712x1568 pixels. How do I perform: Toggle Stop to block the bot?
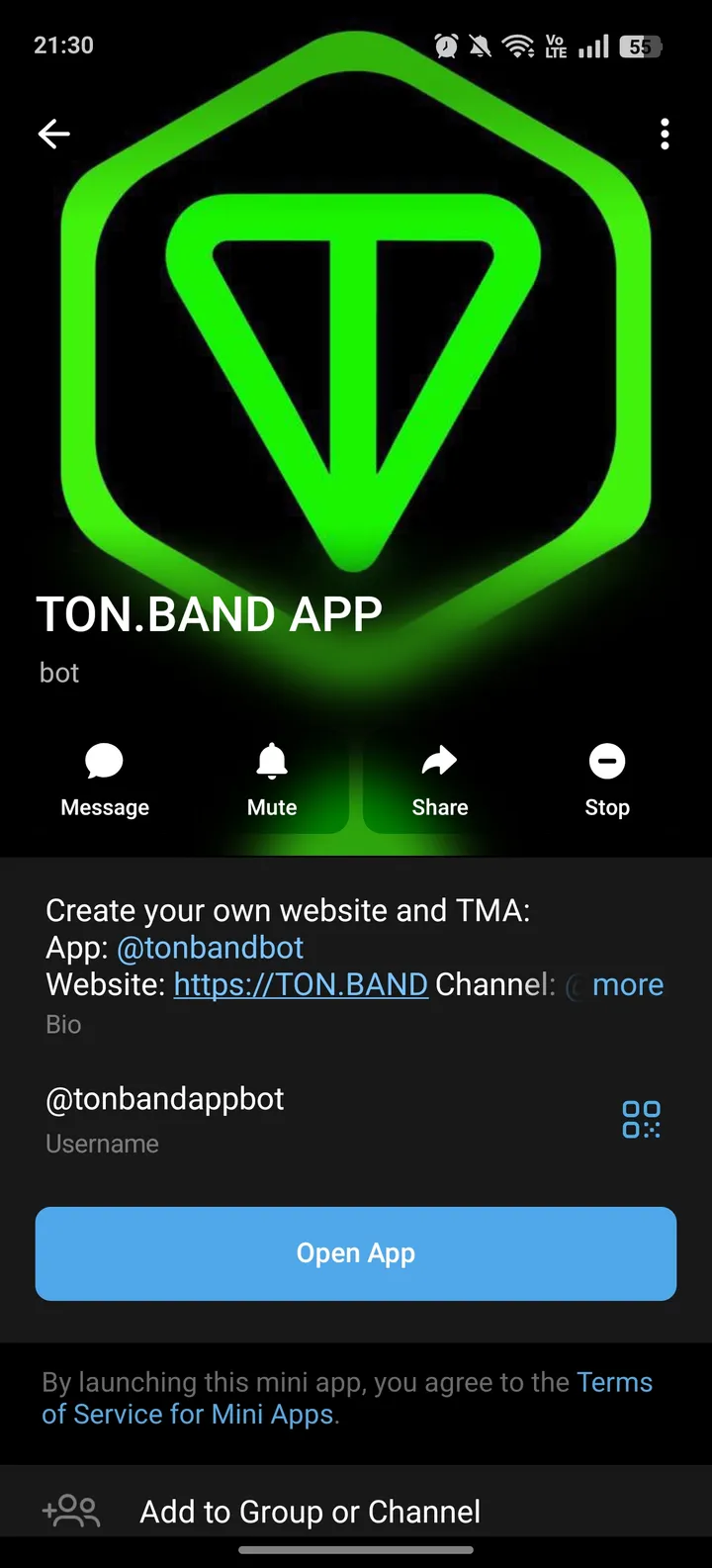(x=606, y=761)
